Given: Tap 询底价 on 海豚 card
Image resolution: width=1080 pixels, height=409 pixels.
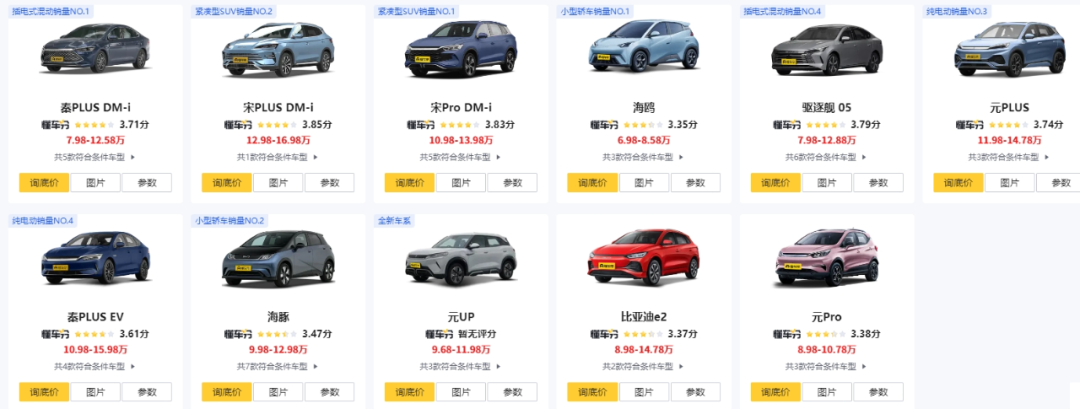Looking at the screenshot, I should [x=226, y=392].
